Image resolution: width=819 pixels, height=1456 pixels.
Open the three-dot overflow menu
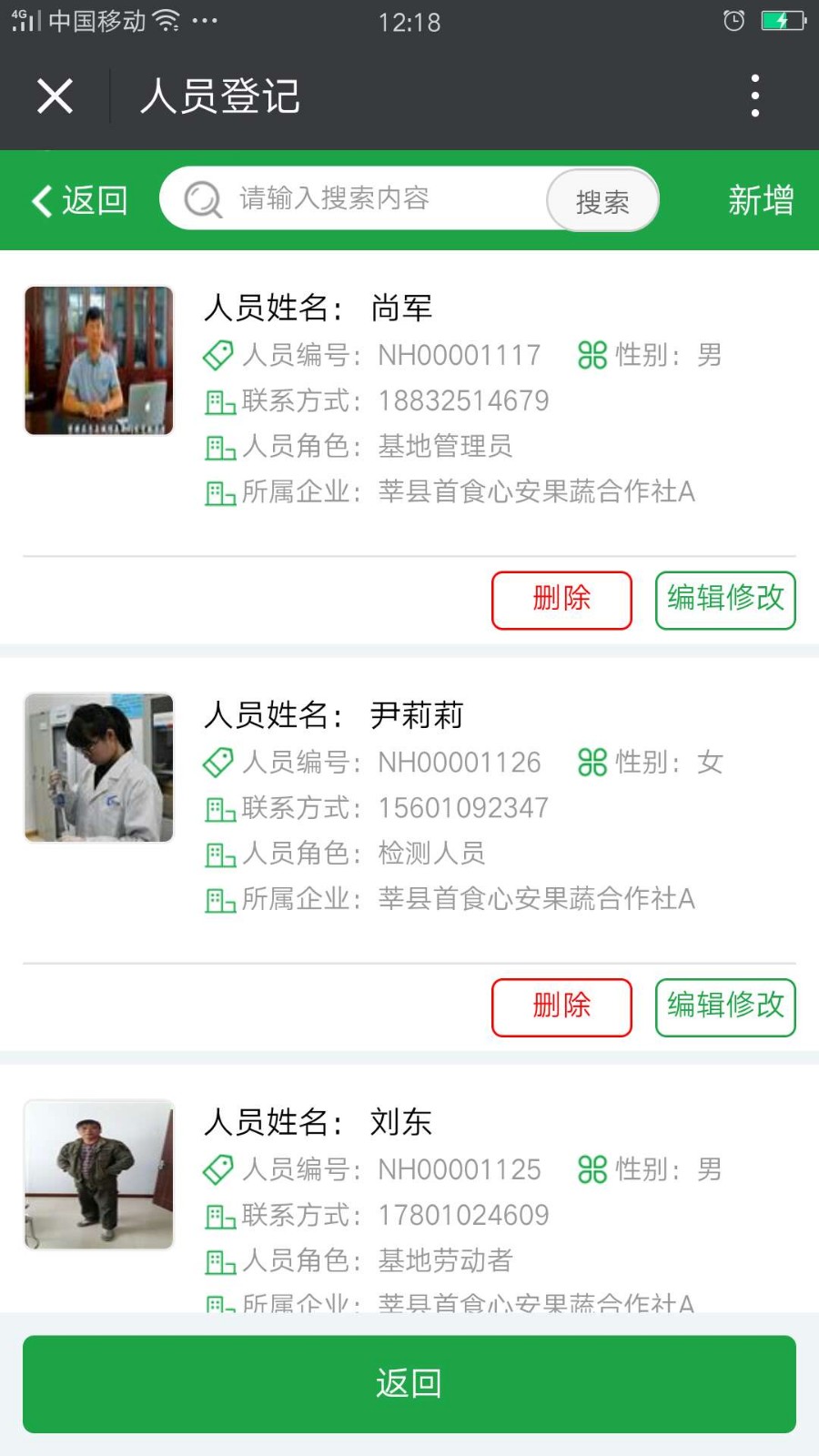[754, 96]
